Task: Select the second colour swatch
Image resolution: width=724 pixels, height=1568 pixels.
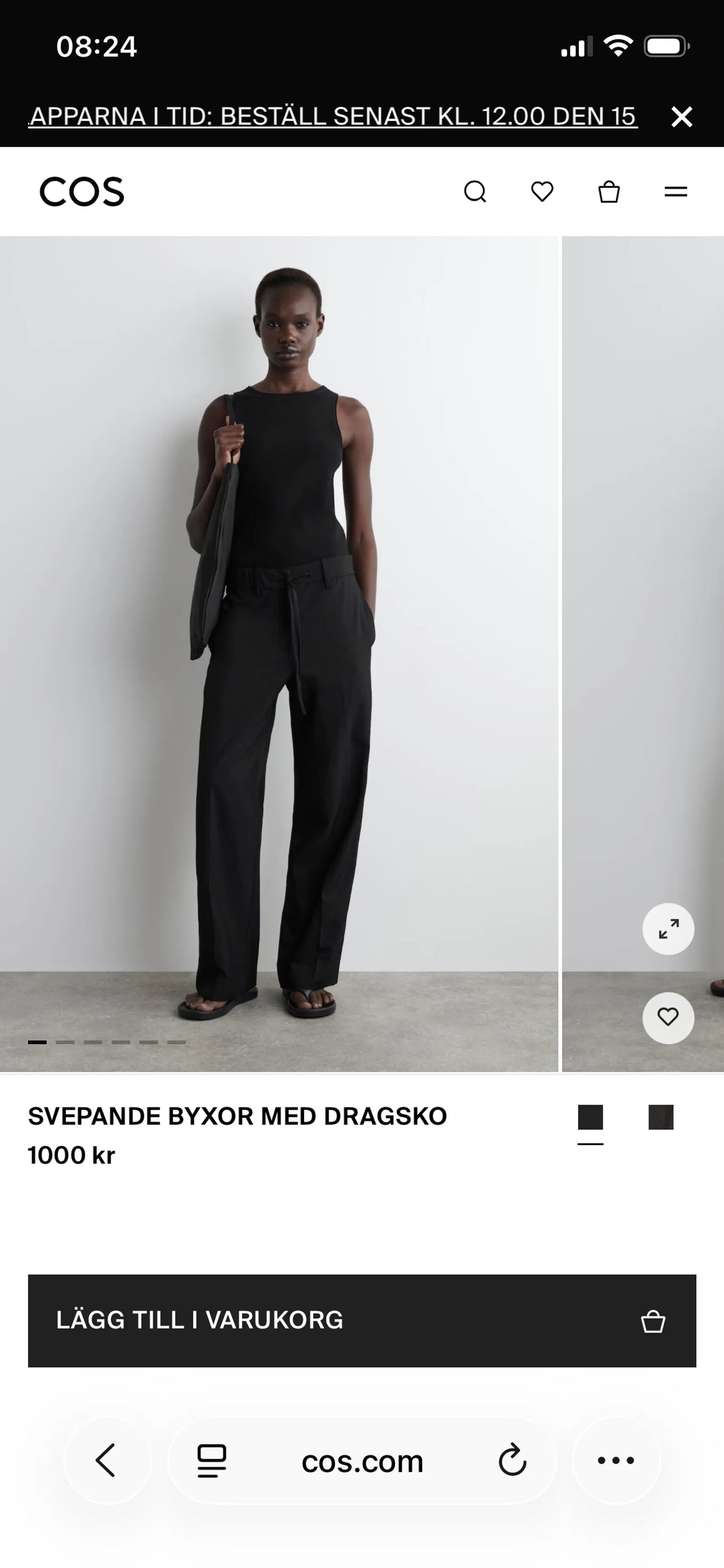Action: click(x=661, y=1117)
